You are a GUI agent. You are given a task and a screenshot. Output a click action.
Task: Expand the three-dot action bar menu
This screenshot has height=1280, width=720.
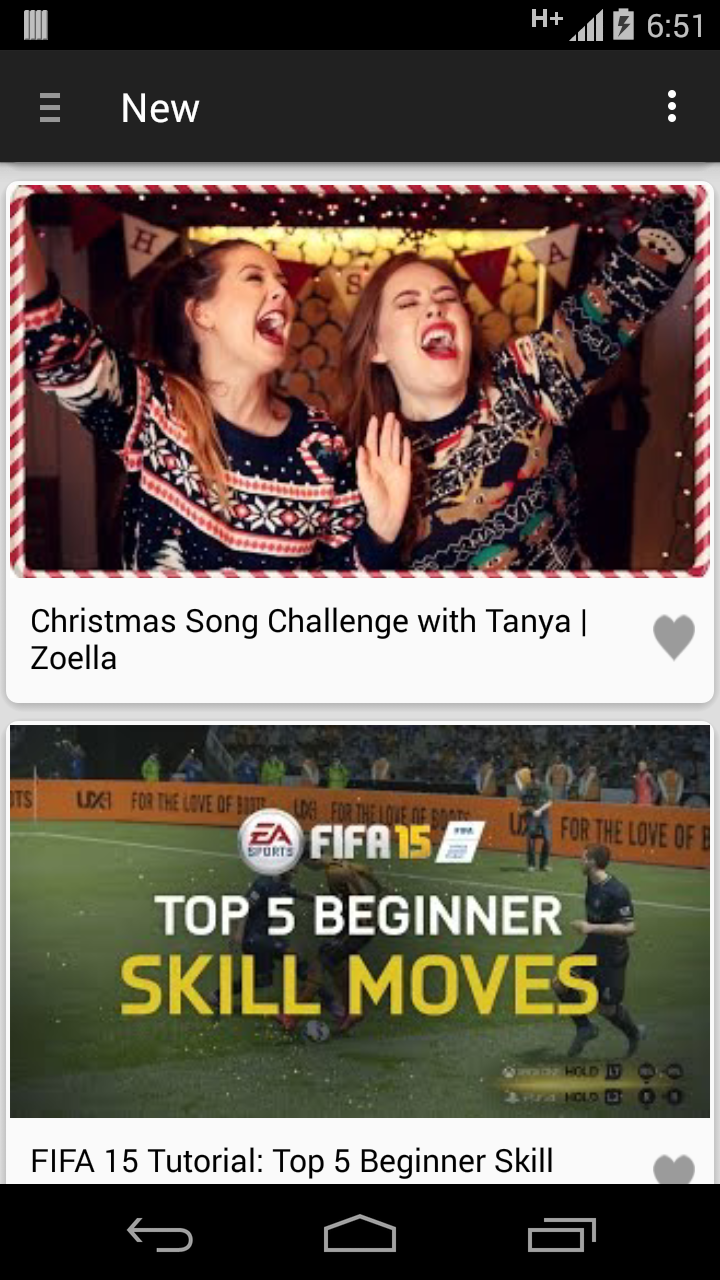pos(671,107)
